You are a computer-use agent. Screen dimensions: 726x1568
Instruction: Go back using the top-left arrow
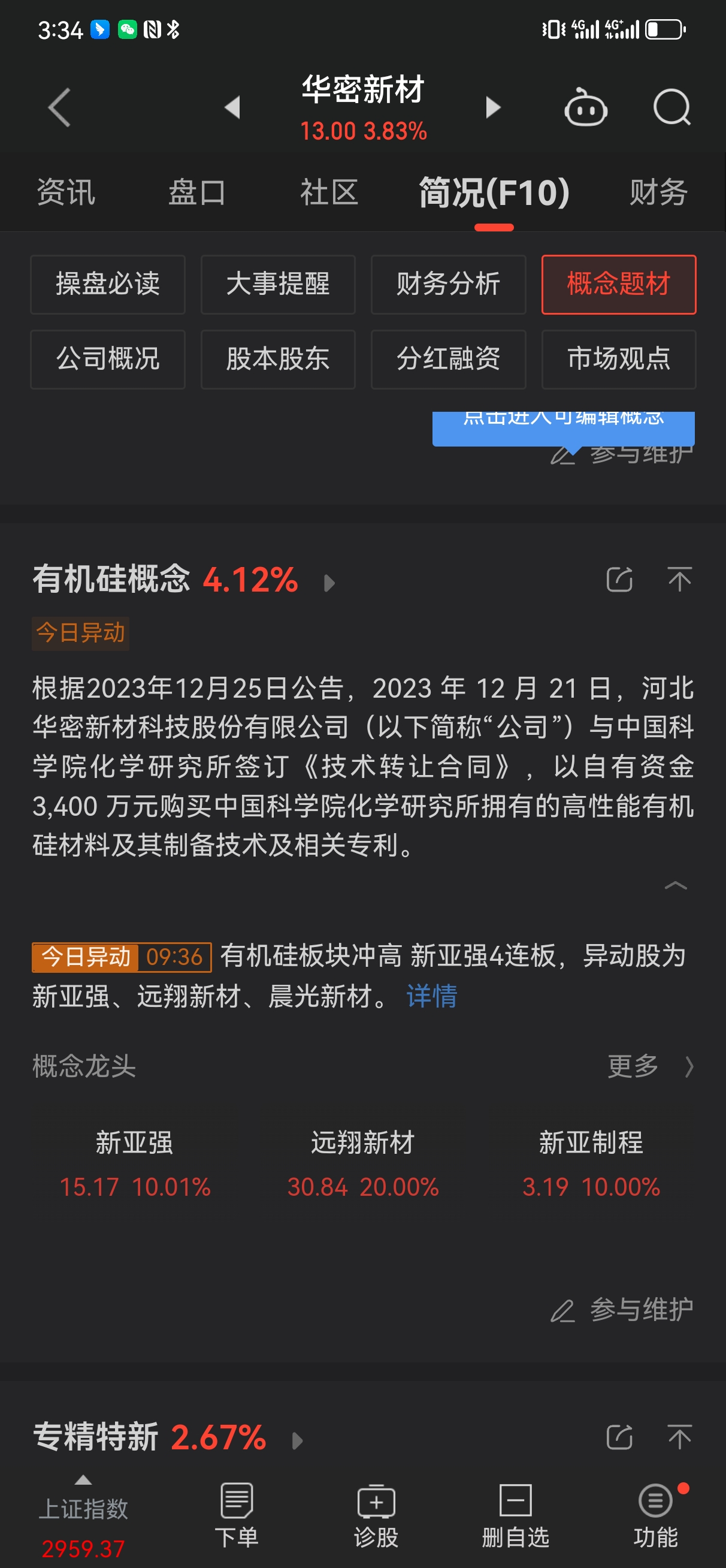click(x=60, y=108)
